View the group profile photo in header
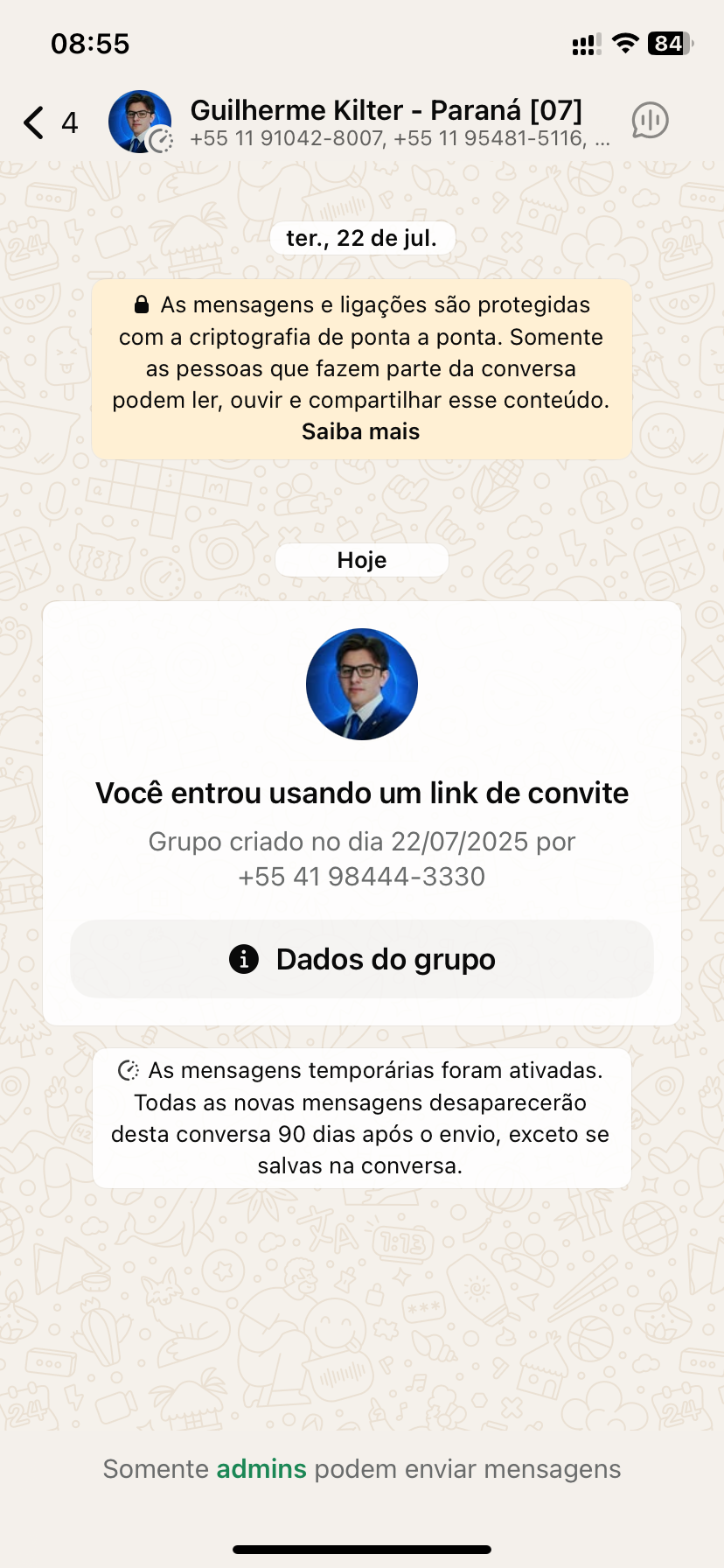This screenshot has width=724, height=1568. [x=140, y=121]
